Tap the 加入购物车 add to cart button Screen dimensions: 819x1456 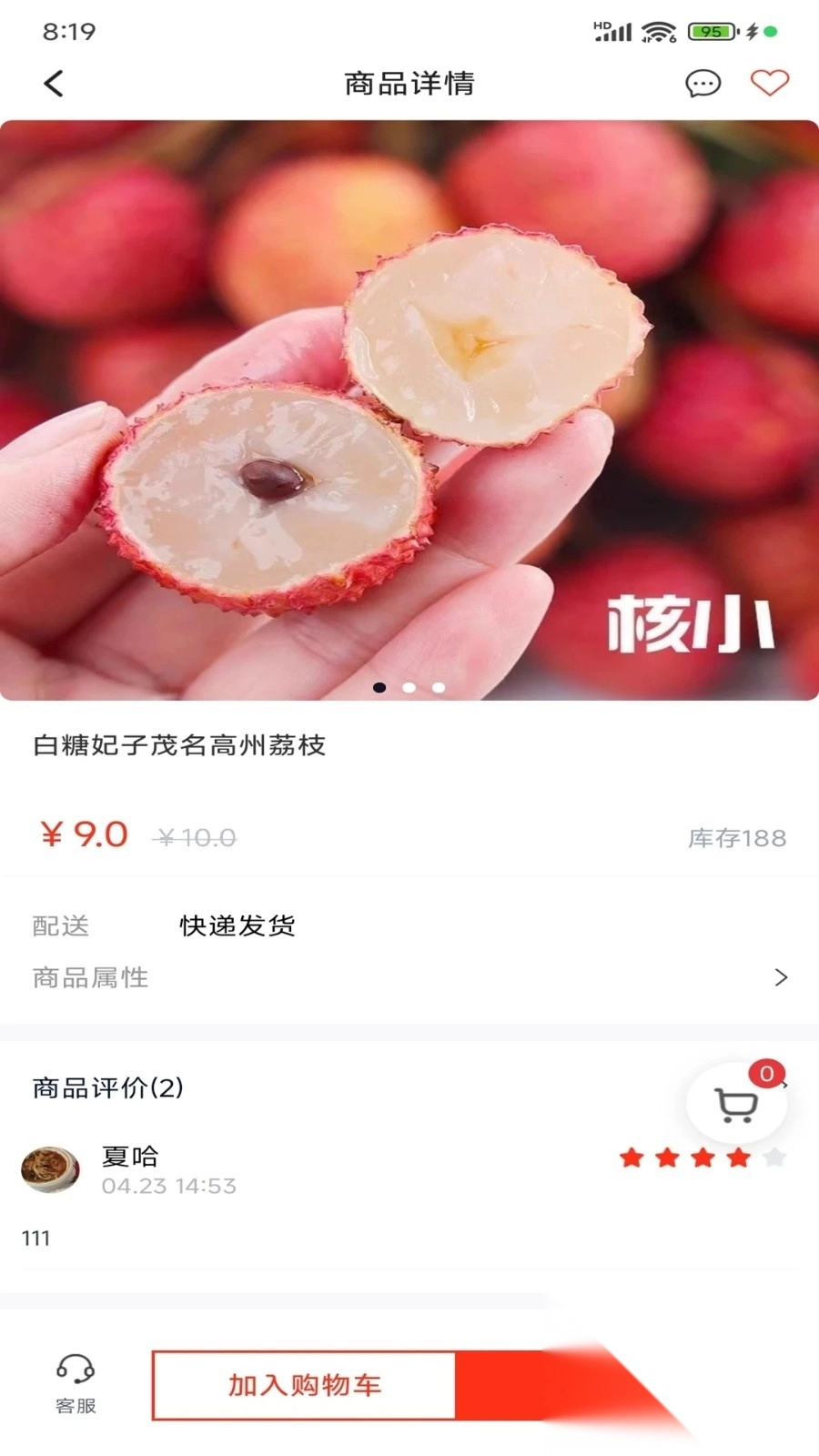point(303,1385)
